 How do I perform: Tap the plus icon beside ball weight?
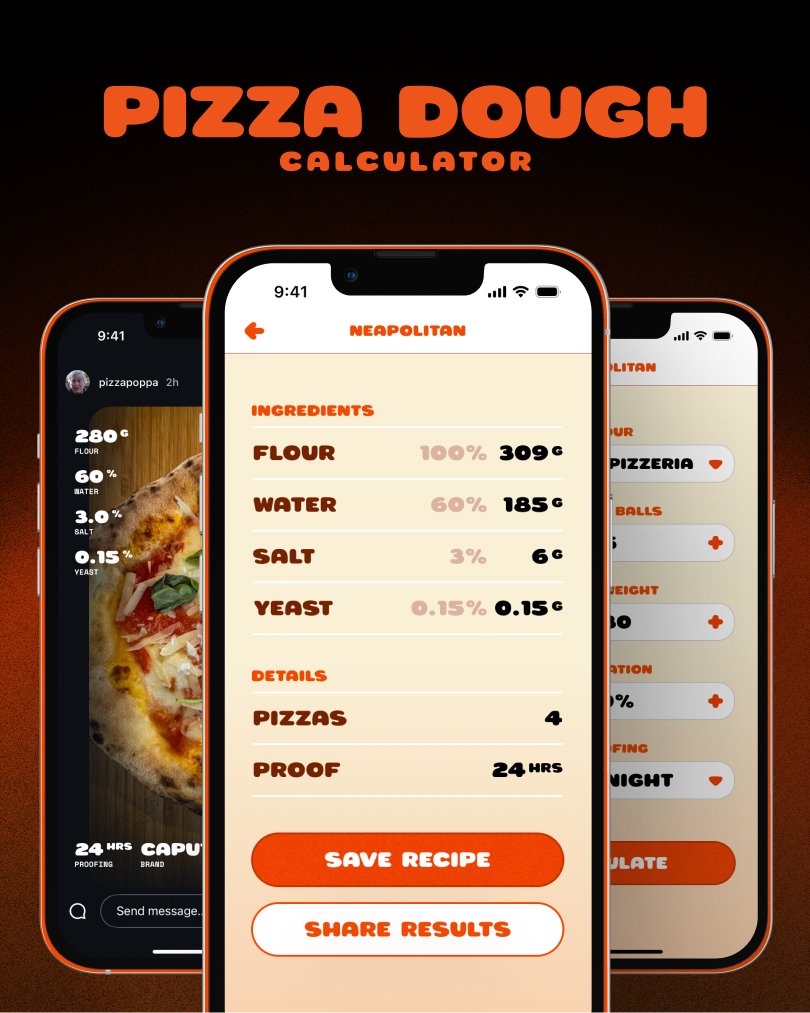pyautogui.click(x=717, y=621)
